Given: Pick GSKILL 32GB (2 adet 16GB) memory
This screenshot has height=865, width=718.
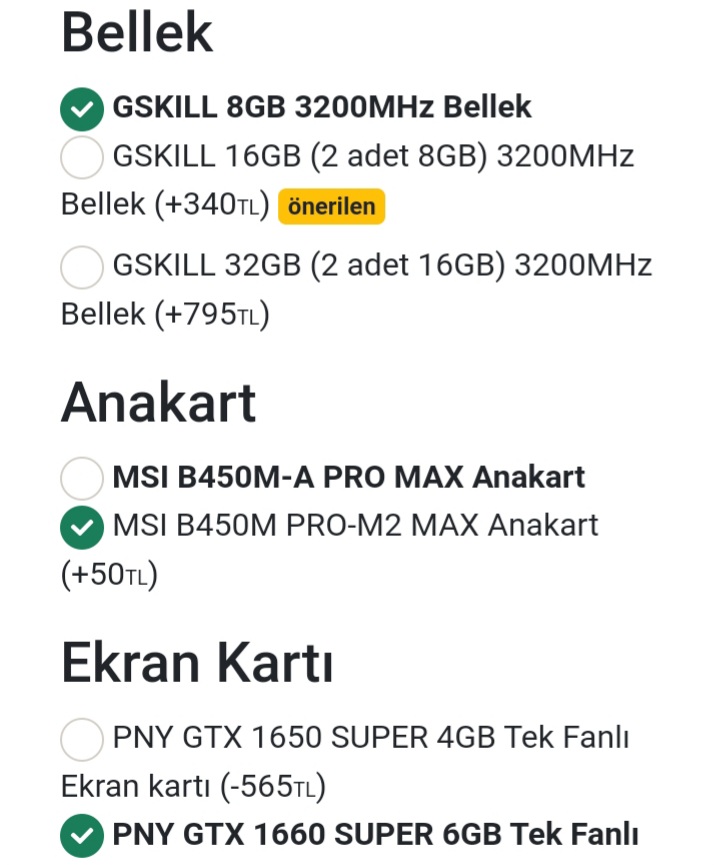Looking at the screenshot, I should 82,267.
